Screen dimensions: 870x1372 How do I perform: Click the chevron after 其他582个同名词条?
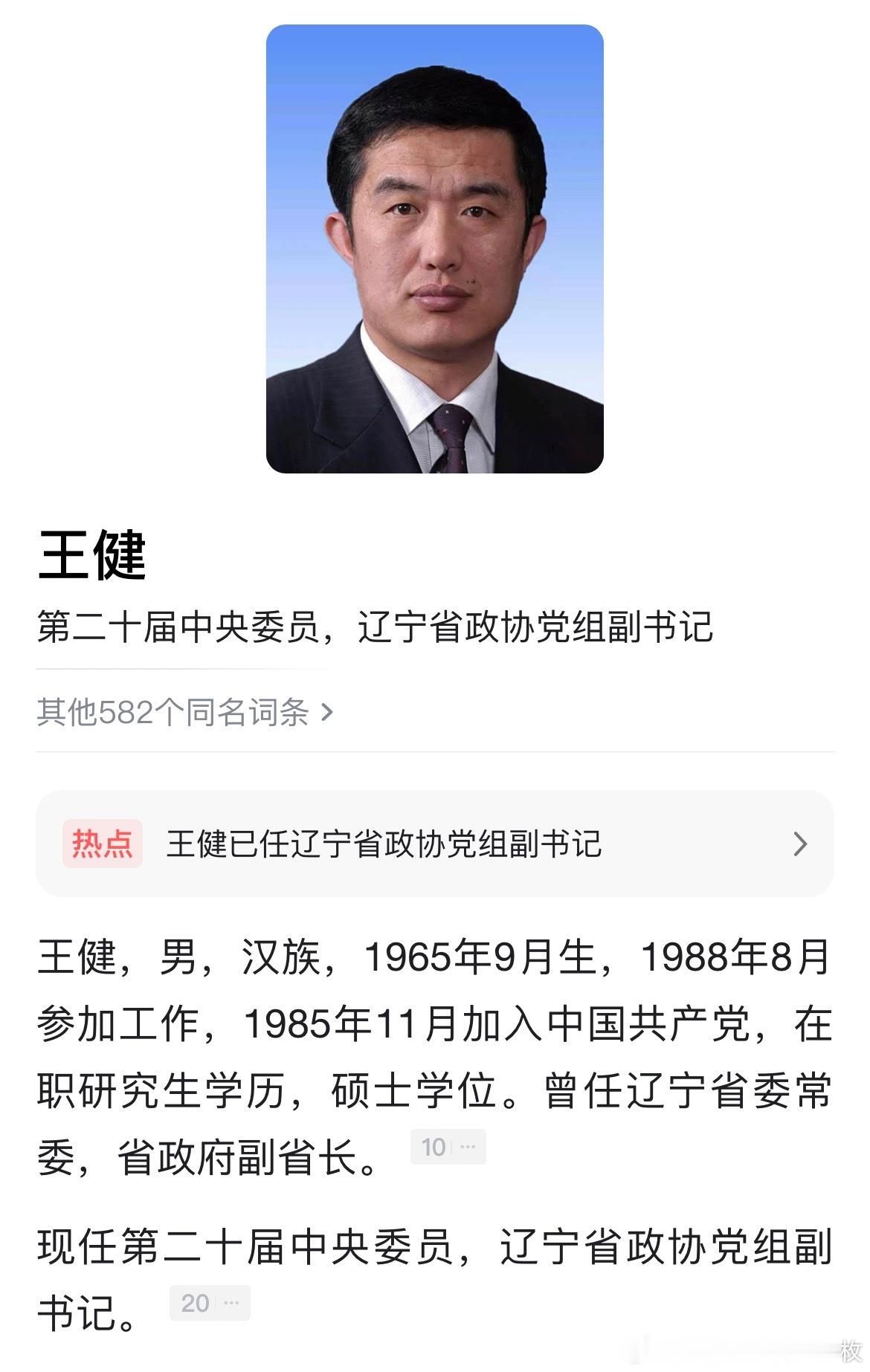coord(327,711)
